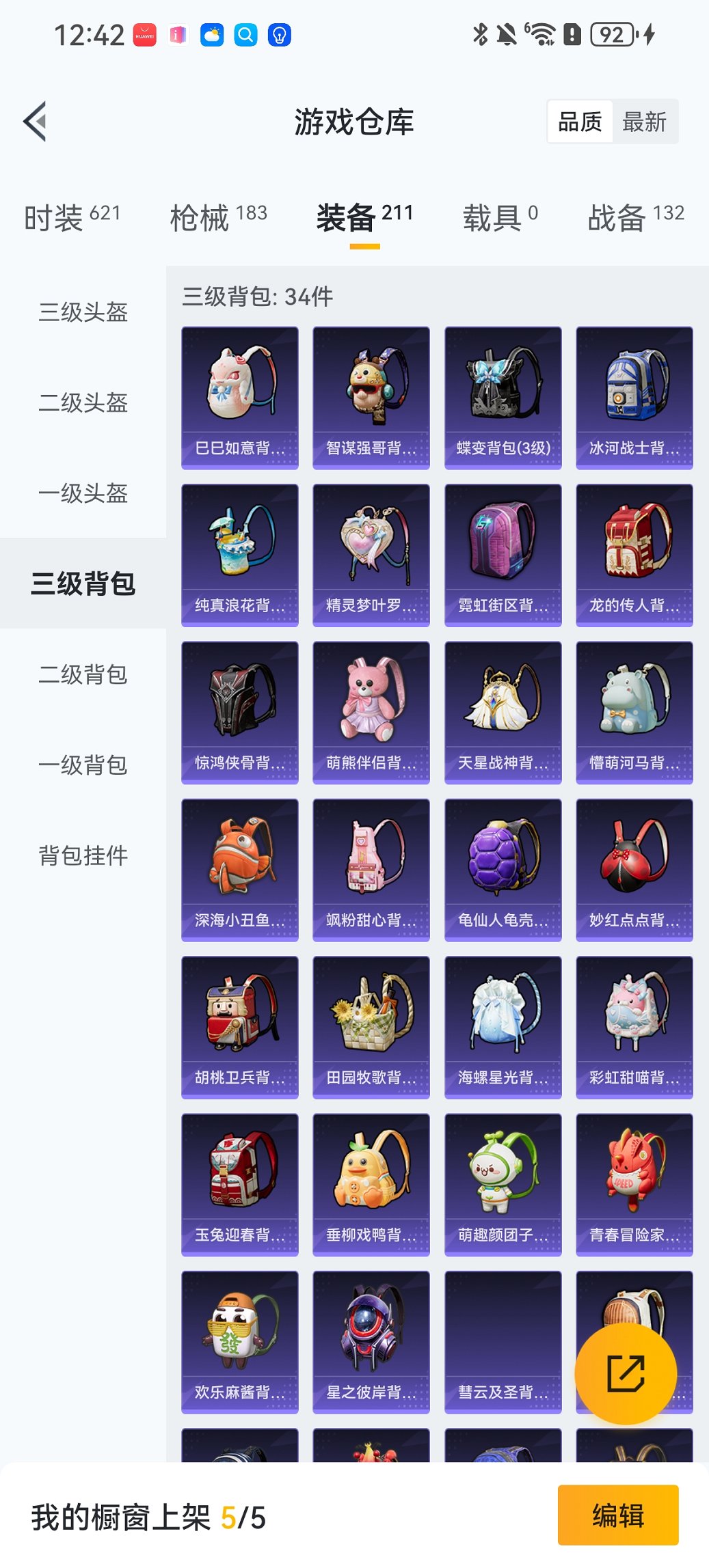Tap 编辑 to edit the showcase
Viewport: 709px width, 1568px height.
pyautogui.click(x=617, y=1515)
